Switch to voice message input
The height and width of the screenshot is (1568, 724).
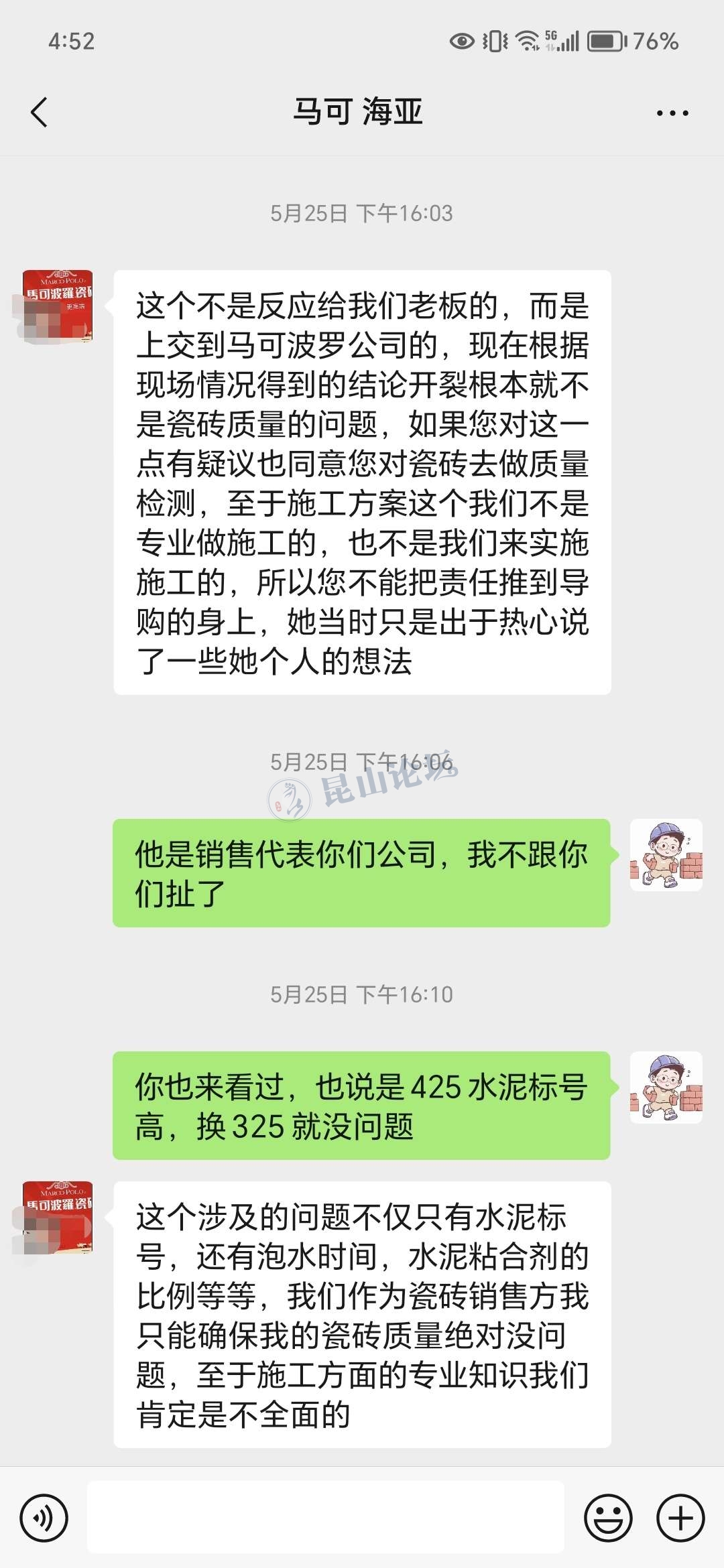(44, 1518)
